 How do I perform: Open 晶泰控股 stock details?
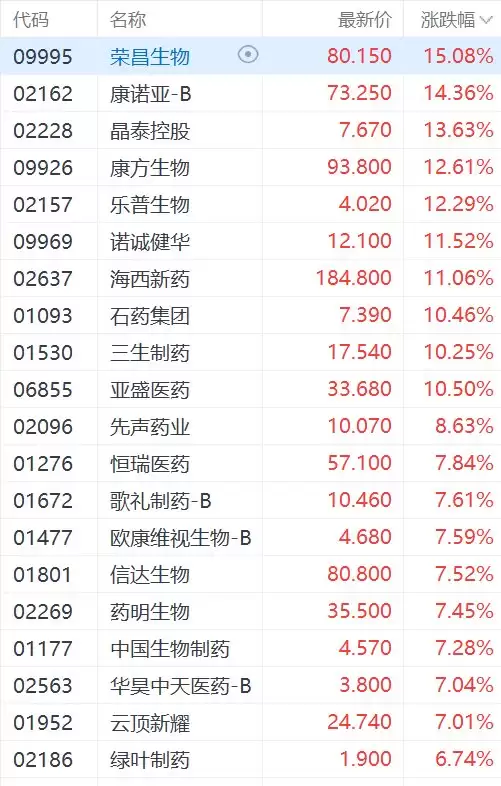pos(250,130)
